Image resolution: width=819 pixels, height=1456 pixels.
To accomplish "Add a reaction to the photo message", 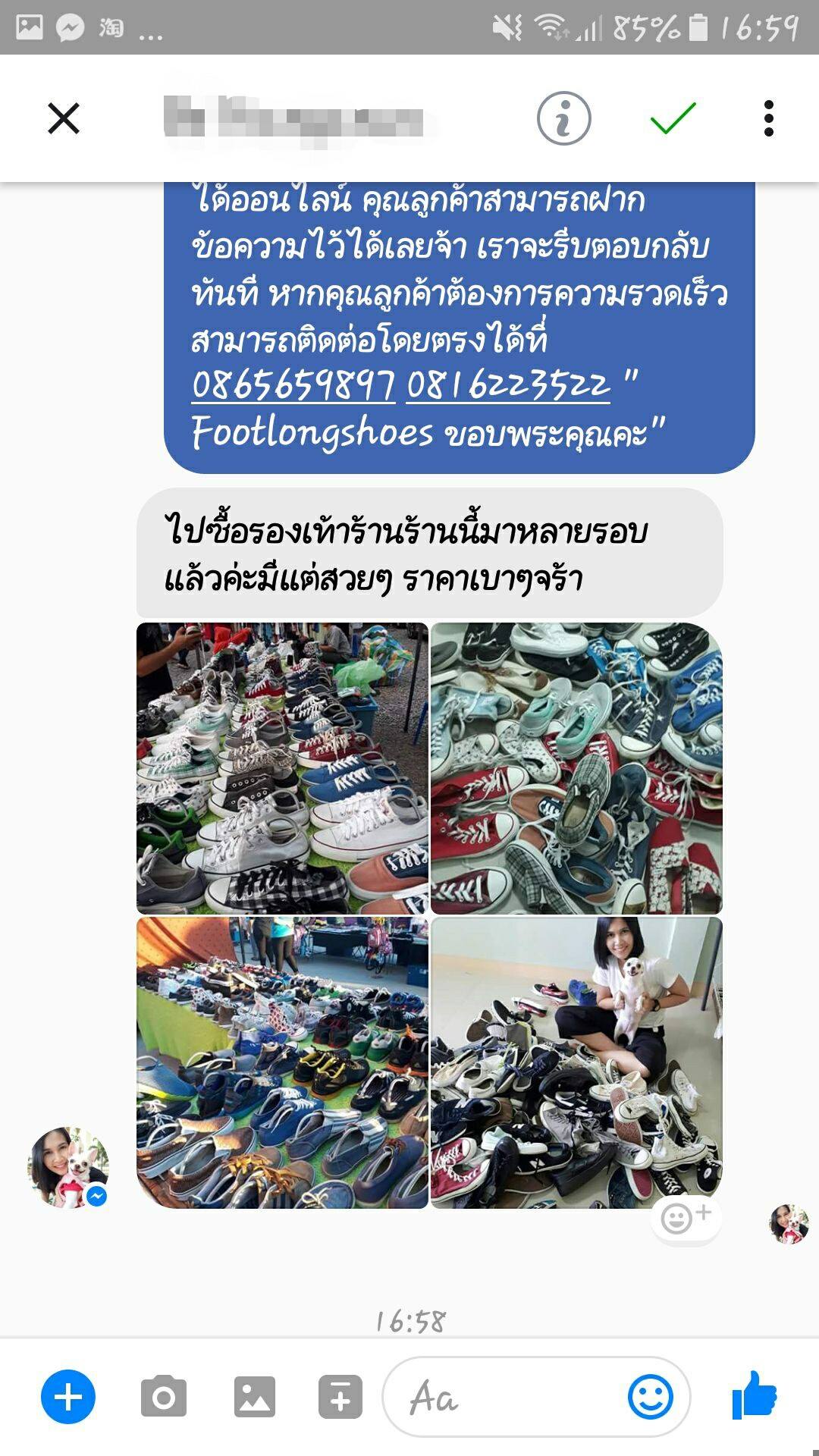I will [x=685, y=1219].
